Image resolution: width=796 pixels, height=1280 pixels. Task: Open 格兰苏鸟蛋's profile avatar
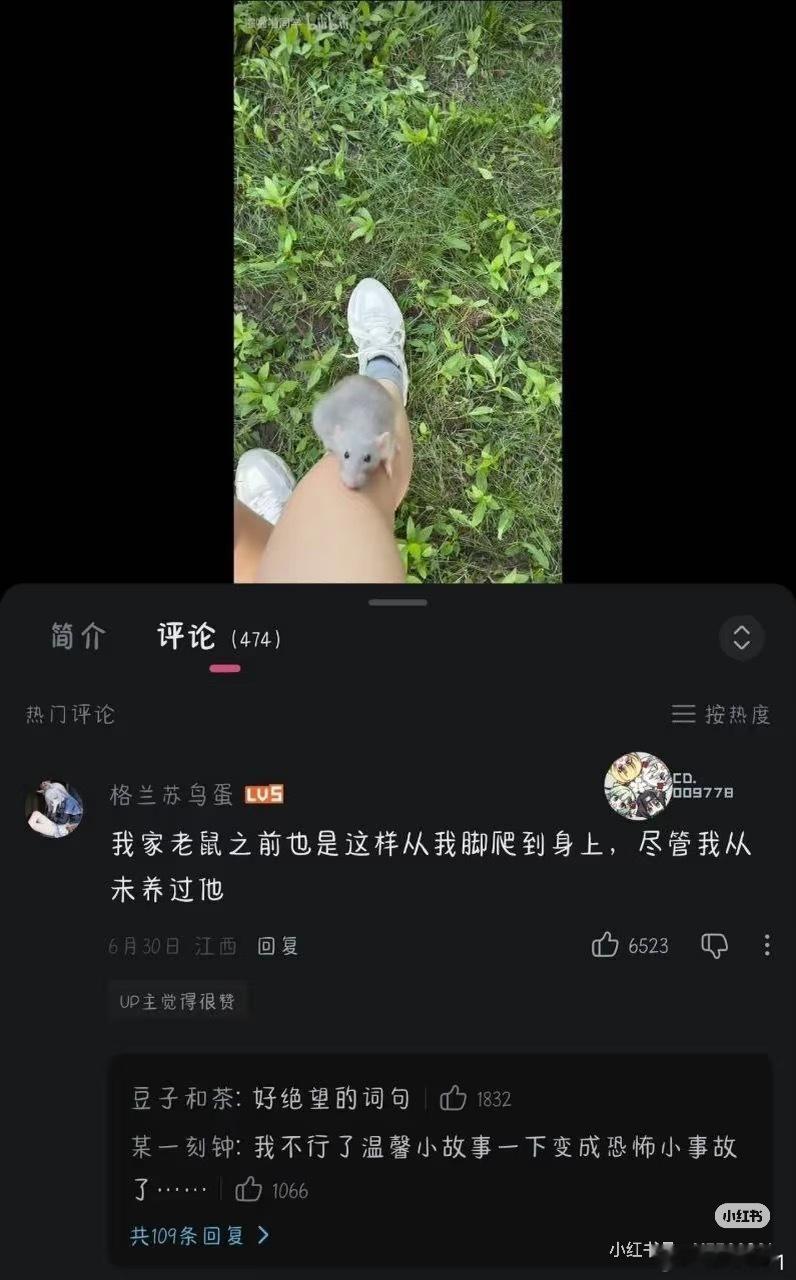click(54, 808)
